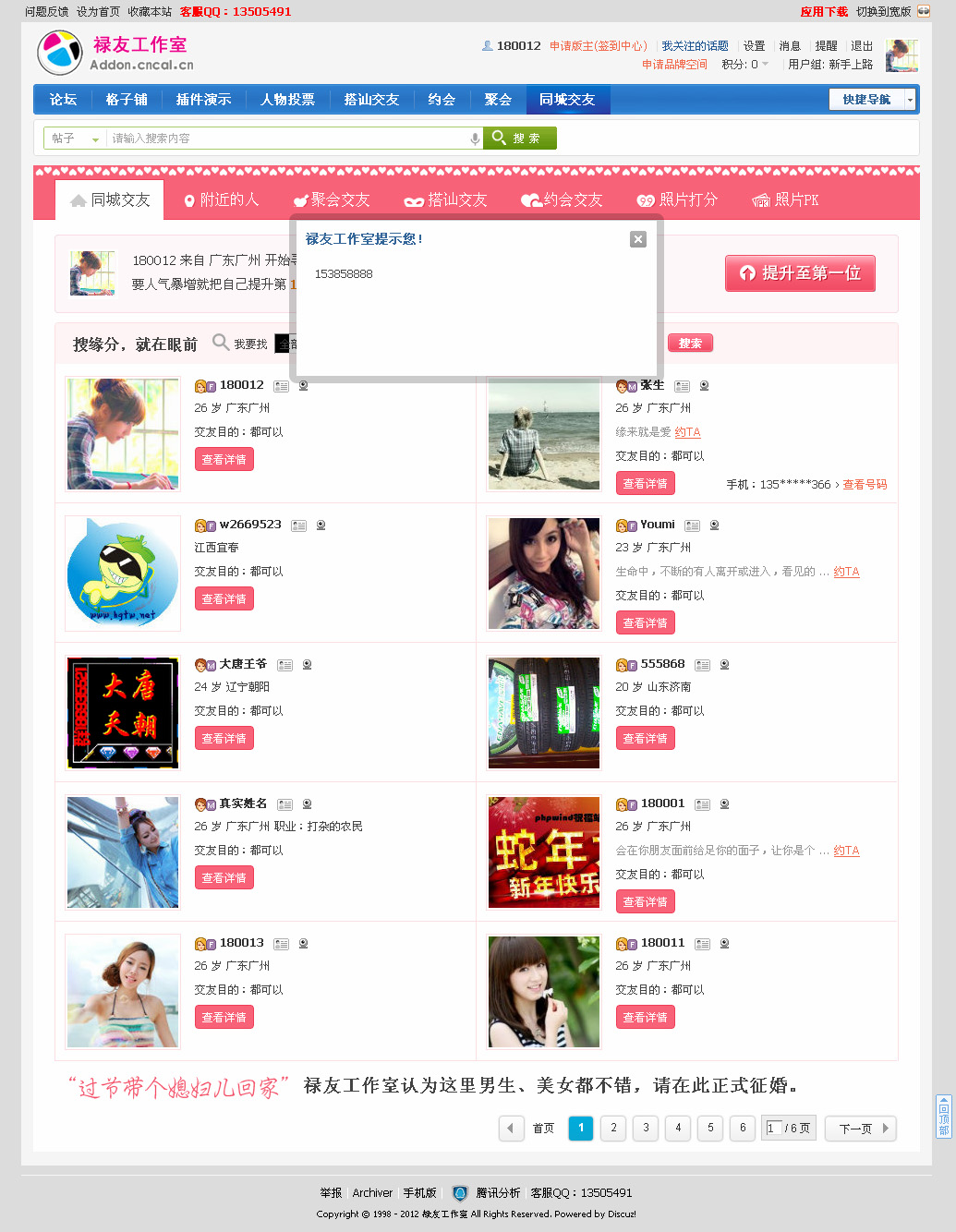View details for user w2669523
This screenshot has width=956, height=1232.
(x=224, y=599)
